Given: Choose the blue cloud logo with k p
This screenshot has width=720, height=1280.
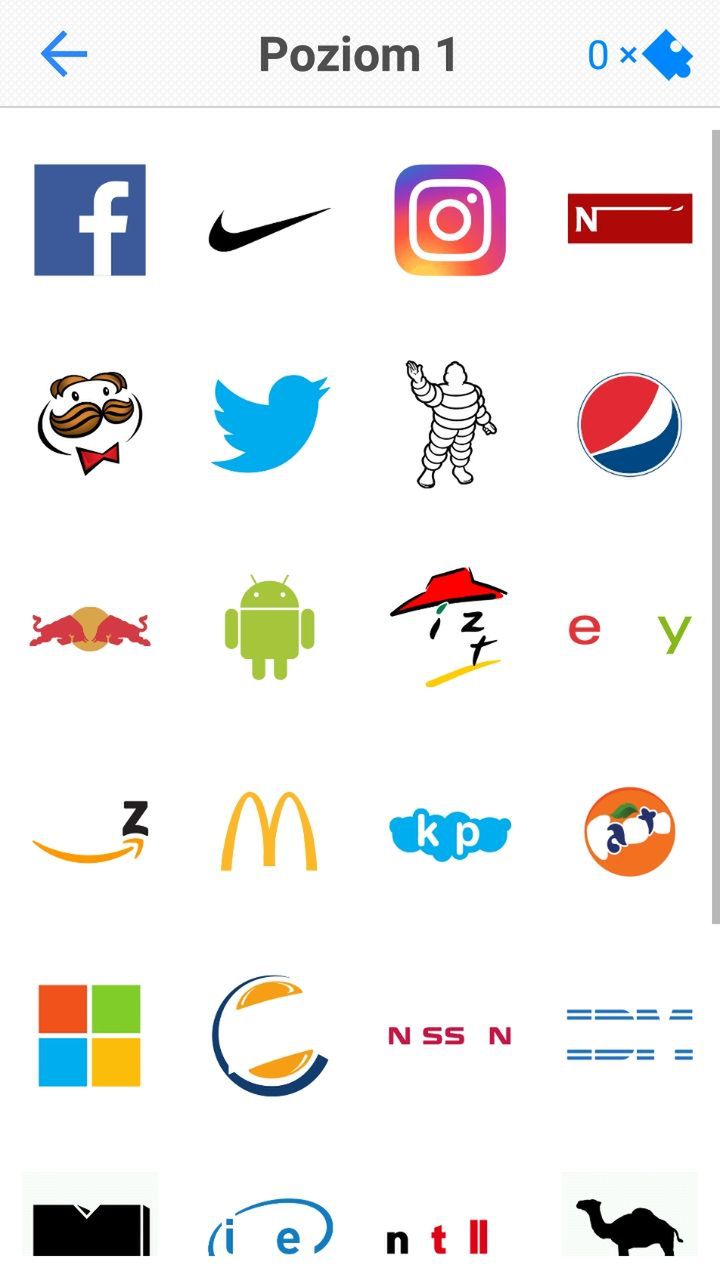Looking at the screenshot, I should click(x=450, y=832).
